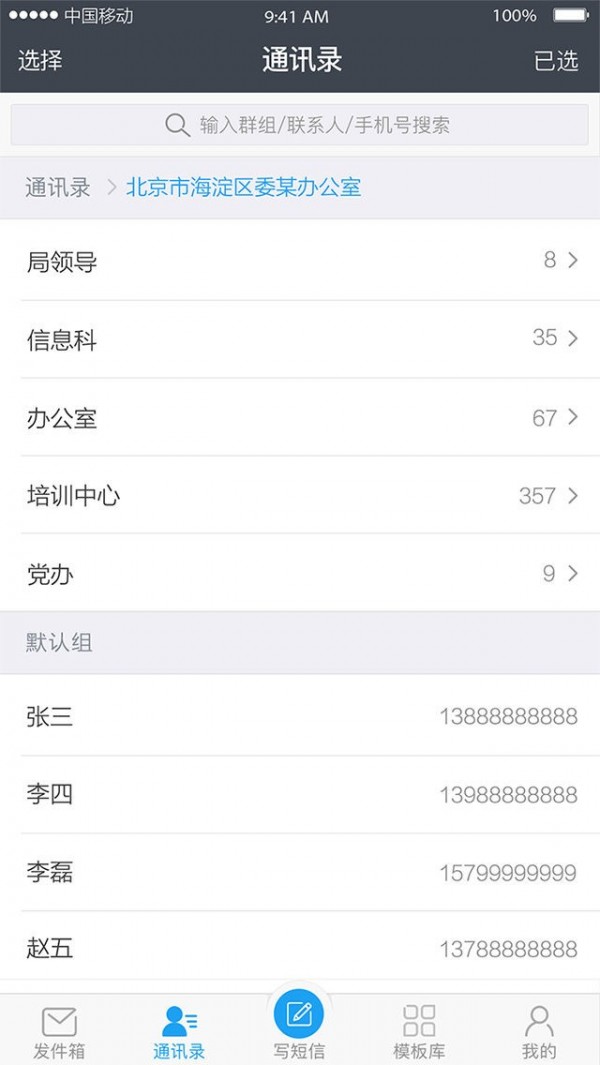Select contact 赵五
This screenshot has height=1065, width=600.
pyautogui.click(x=300, y=947)
